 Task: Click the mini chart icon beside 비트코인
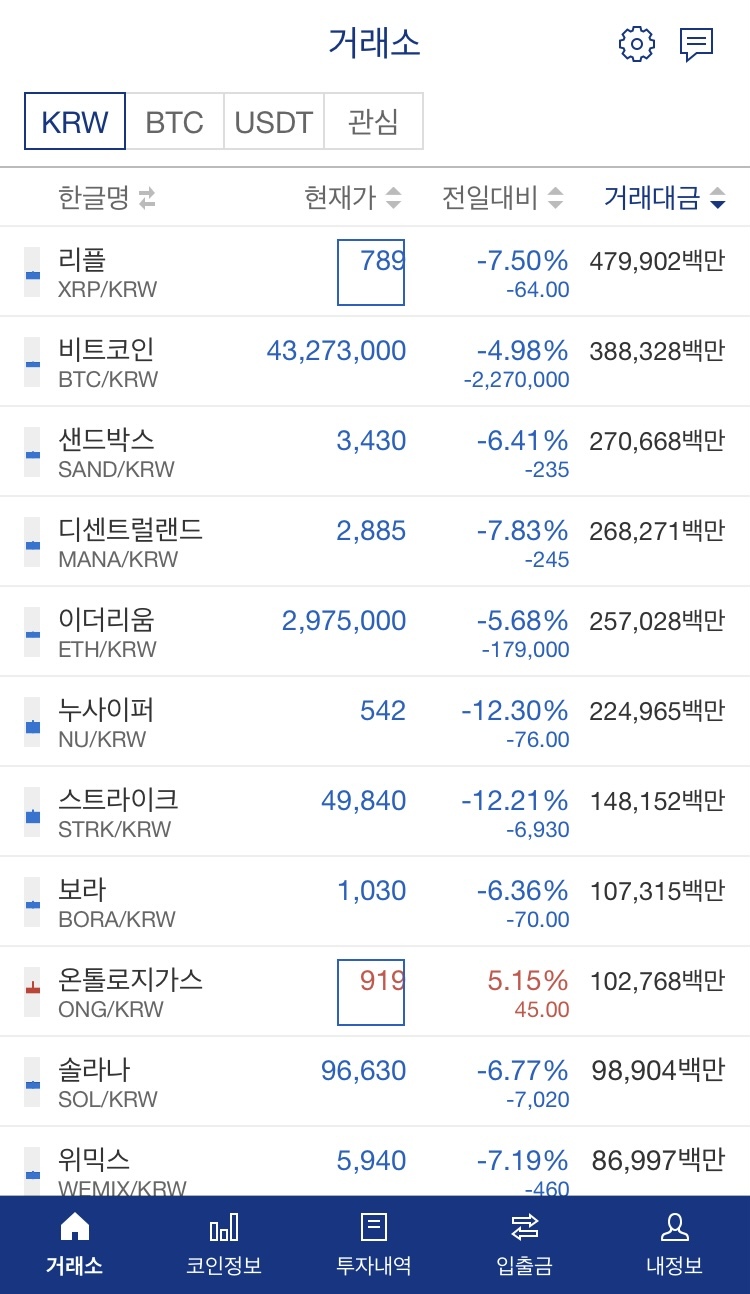click(x=32, y=361)
